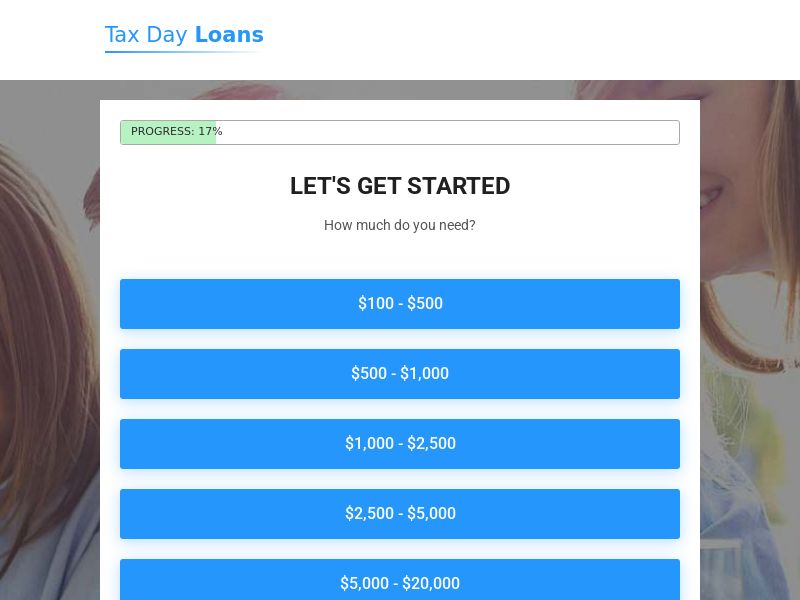The image size is (800, 600).
Task: Choose the $500 - $1,000 option
Action: click(400, 374)
